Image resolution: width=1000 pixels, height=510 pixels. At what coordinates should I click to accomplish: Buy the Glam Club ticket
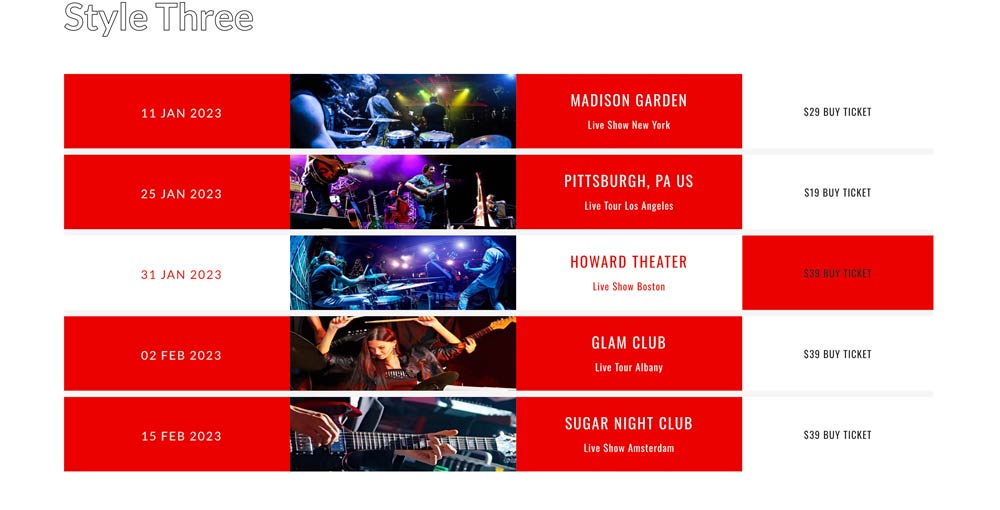tap(837, 354)
